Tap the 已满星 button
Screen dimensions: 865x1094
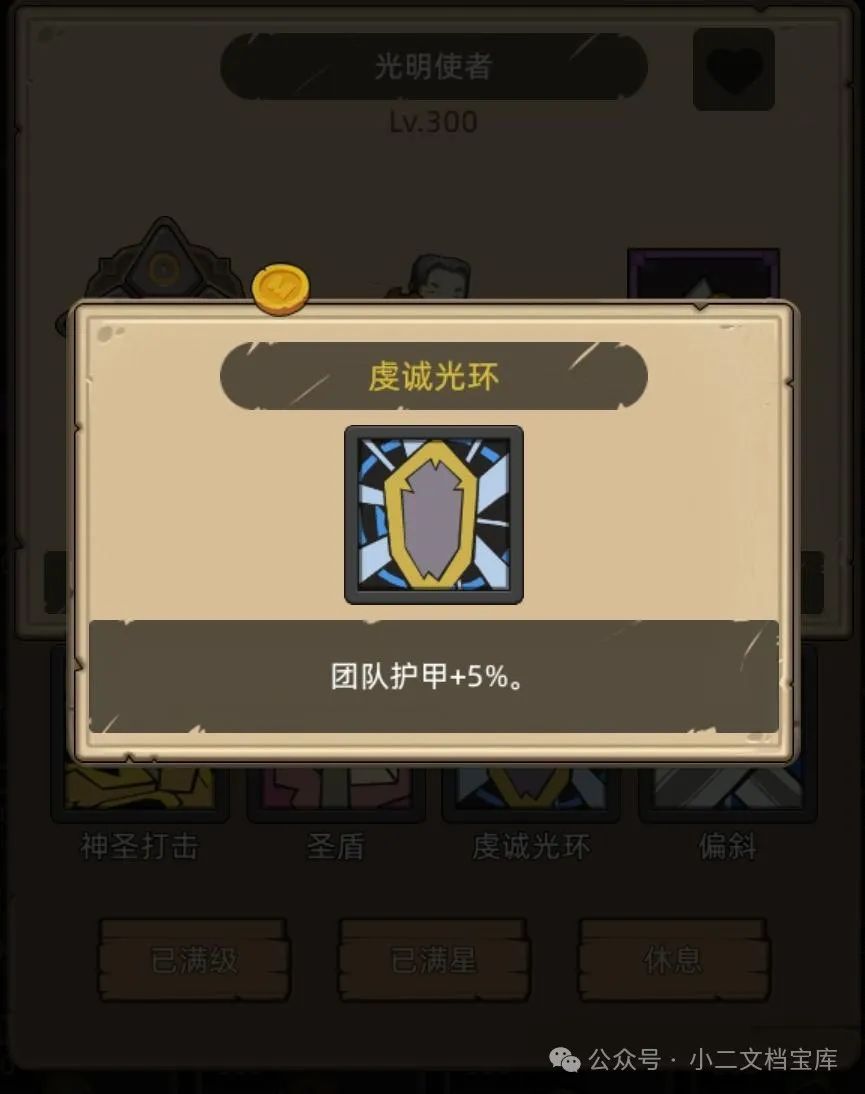pos(433,961)
